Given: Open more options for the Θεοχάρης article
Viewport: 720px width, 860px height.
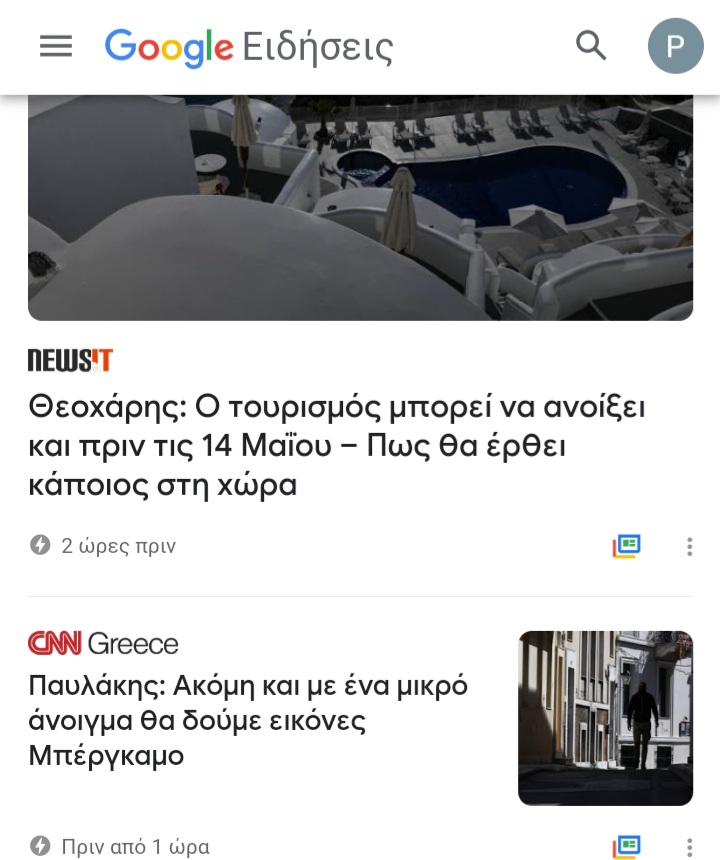Looking at the screenshot, I should tap(689, 546).
